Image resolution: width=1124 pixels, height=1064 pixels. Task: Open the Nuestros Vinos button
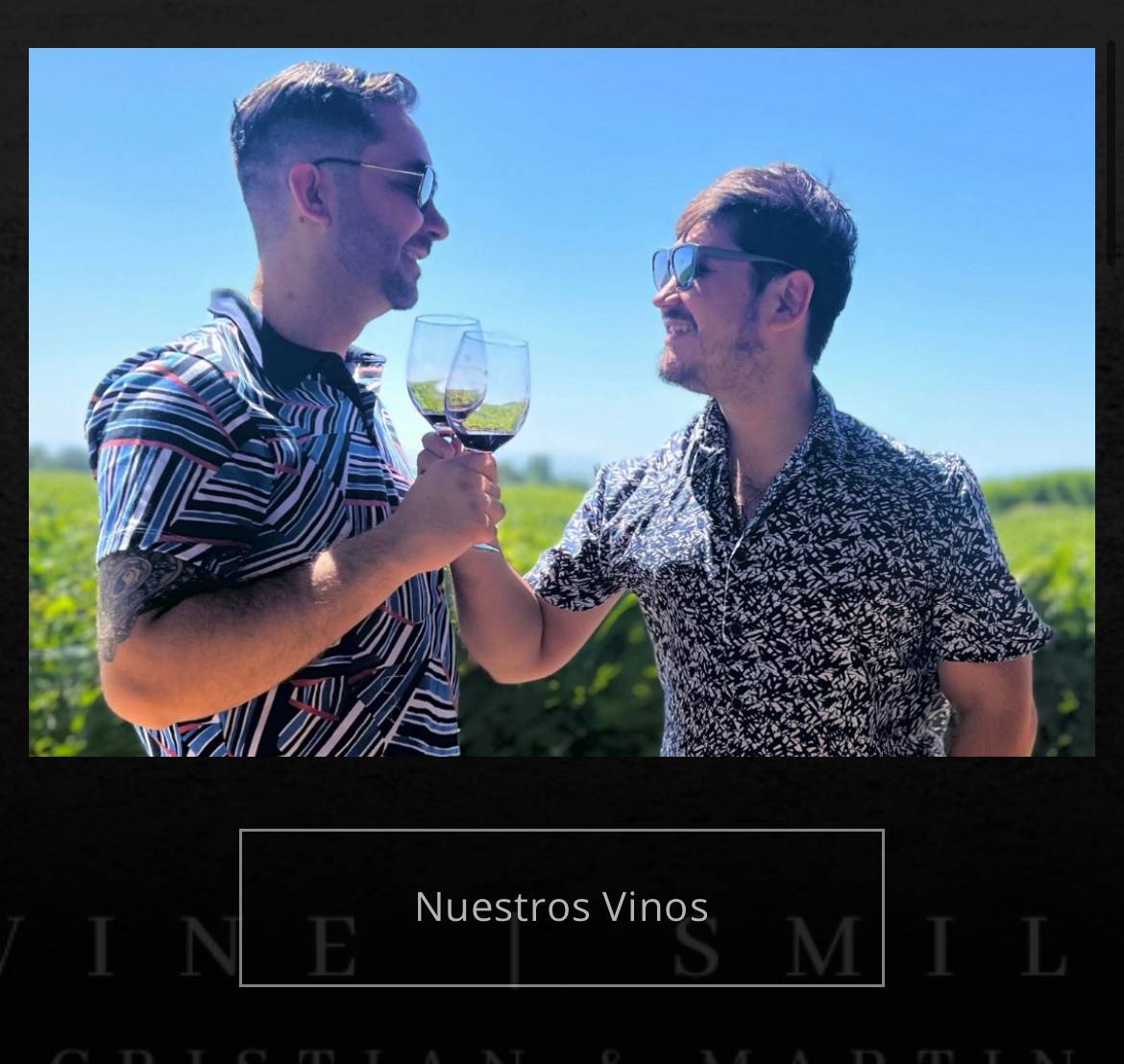561,907
